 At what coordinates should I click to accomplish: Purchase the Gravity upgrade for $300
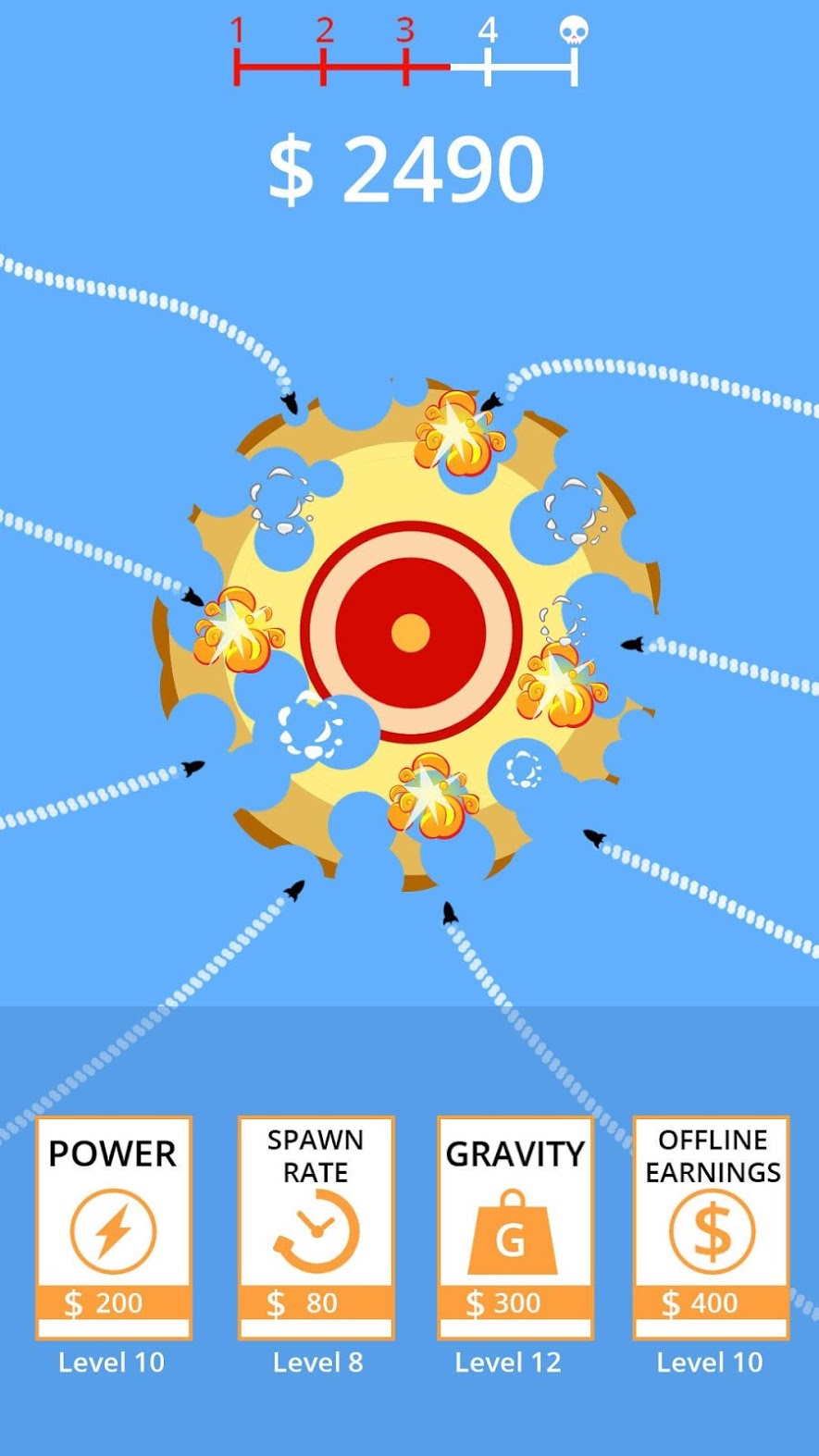coord(515,1228)
